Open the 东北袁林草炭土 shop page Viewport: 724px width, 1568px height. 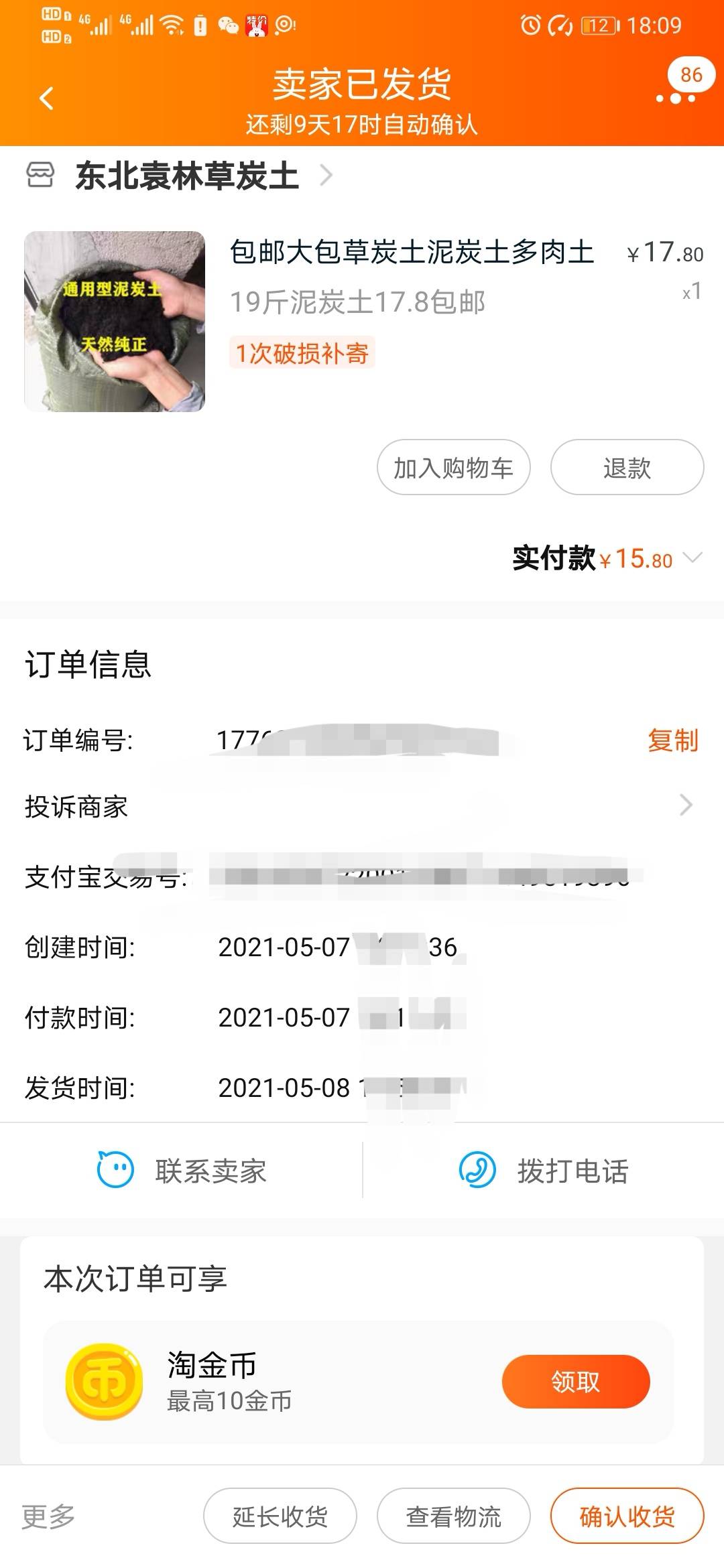(x=188, y=176)
